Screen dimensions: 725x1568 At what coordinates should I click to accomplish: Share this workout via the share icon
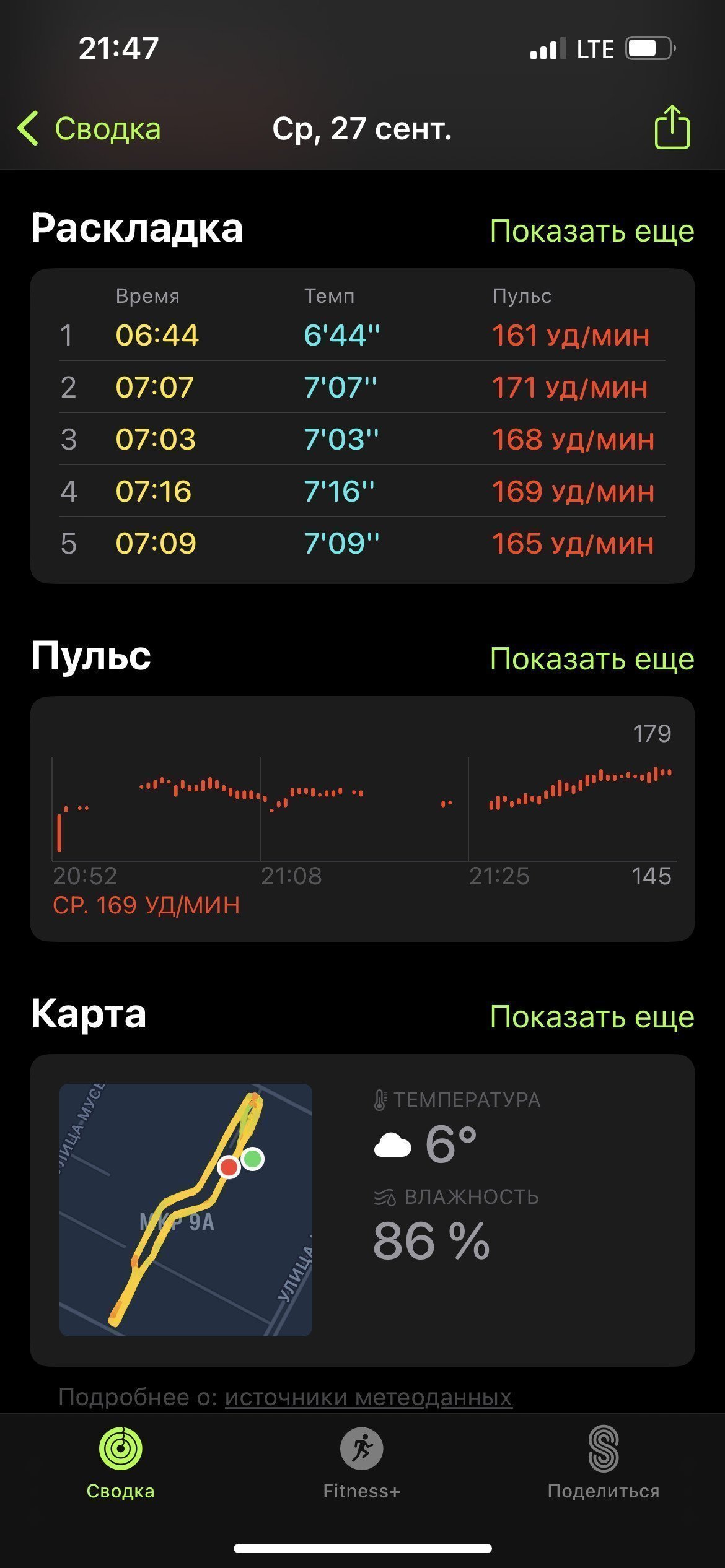pos(672,127)
